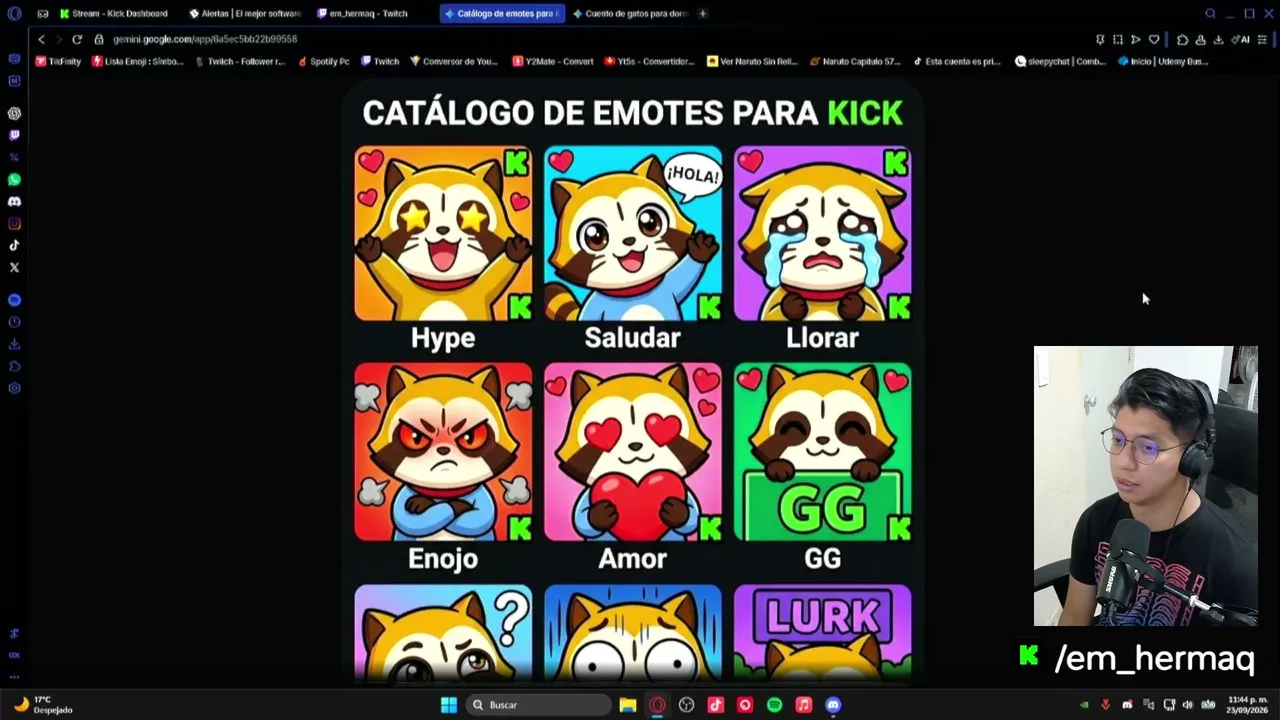This screenshot has width=1280, height=720.
Task: Open the Cuento de gatos browser tab
Action: (x=631, y=14)
